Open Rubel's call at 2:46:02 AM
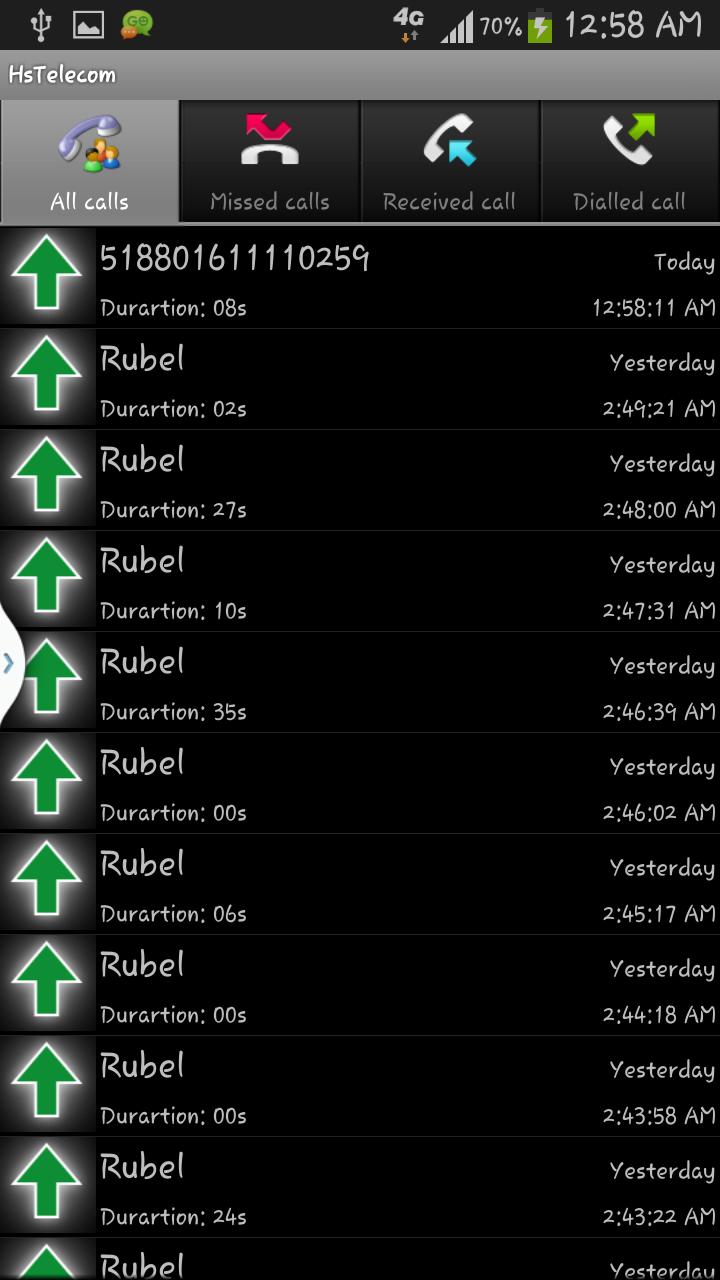 360,784
